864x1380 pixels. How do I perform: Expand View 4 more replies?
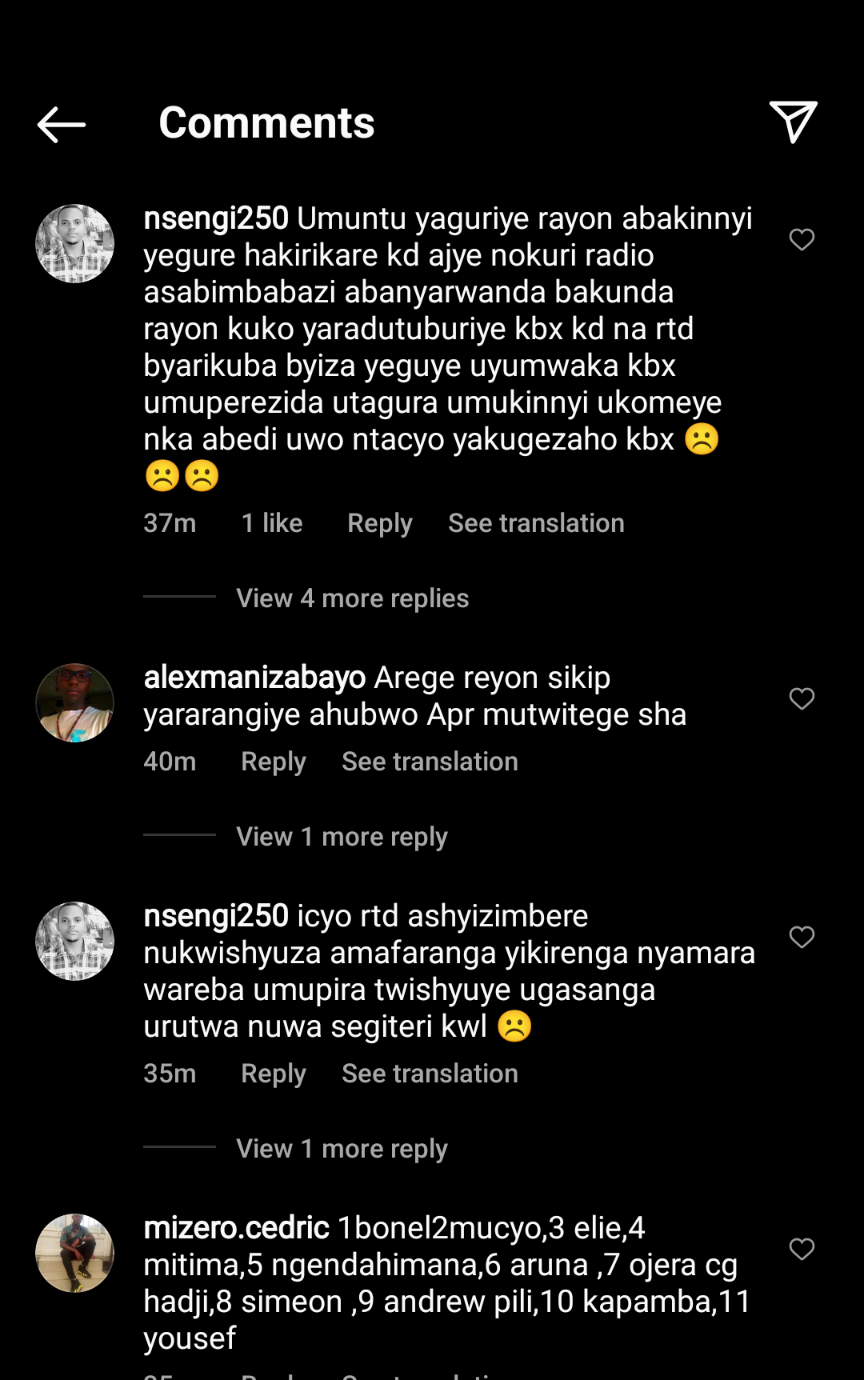click(352, 598)
